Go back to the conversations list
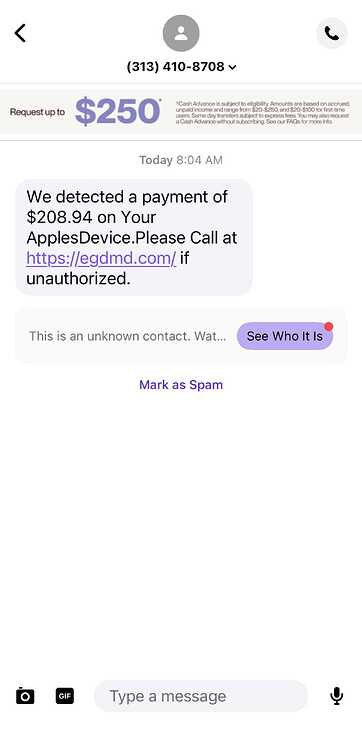 [x=20, y=33]
